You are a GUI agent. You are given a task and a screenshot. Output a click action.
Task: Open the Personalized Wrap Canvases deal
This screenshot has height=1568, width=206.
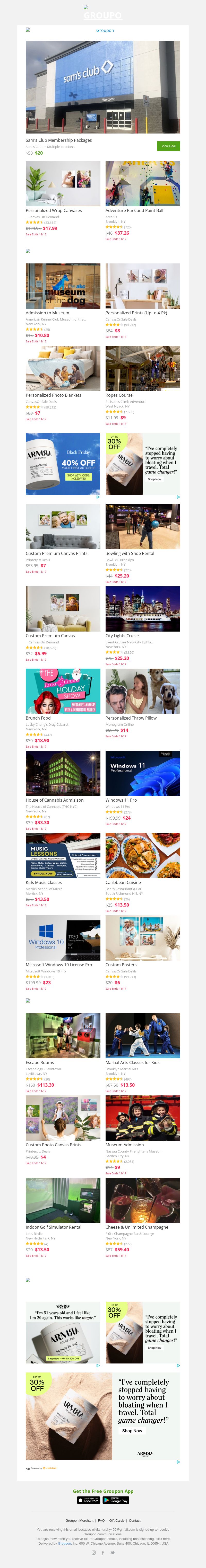pyautogui.click(x=63, y=184)
